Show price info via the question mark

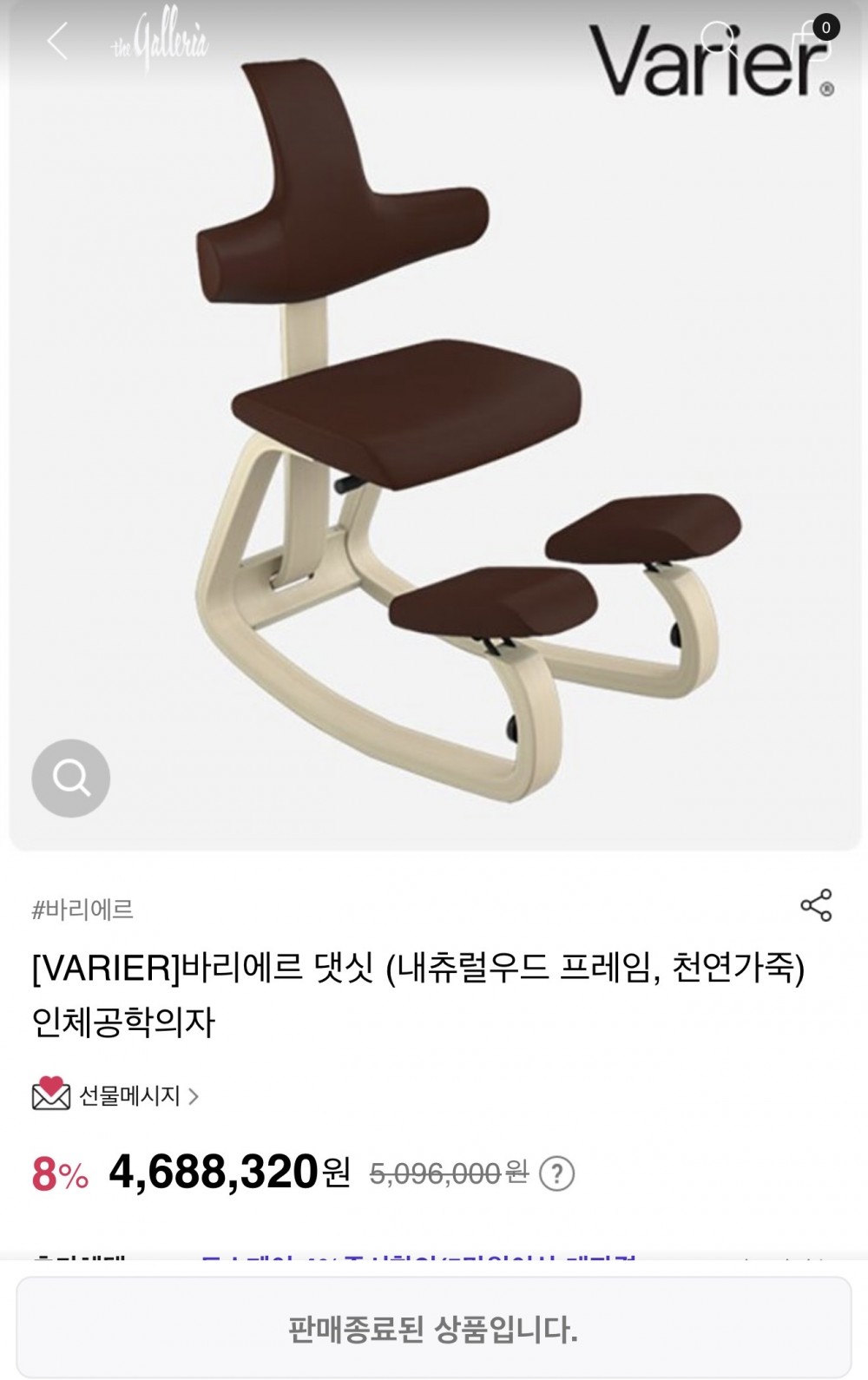coord(557,1173)
